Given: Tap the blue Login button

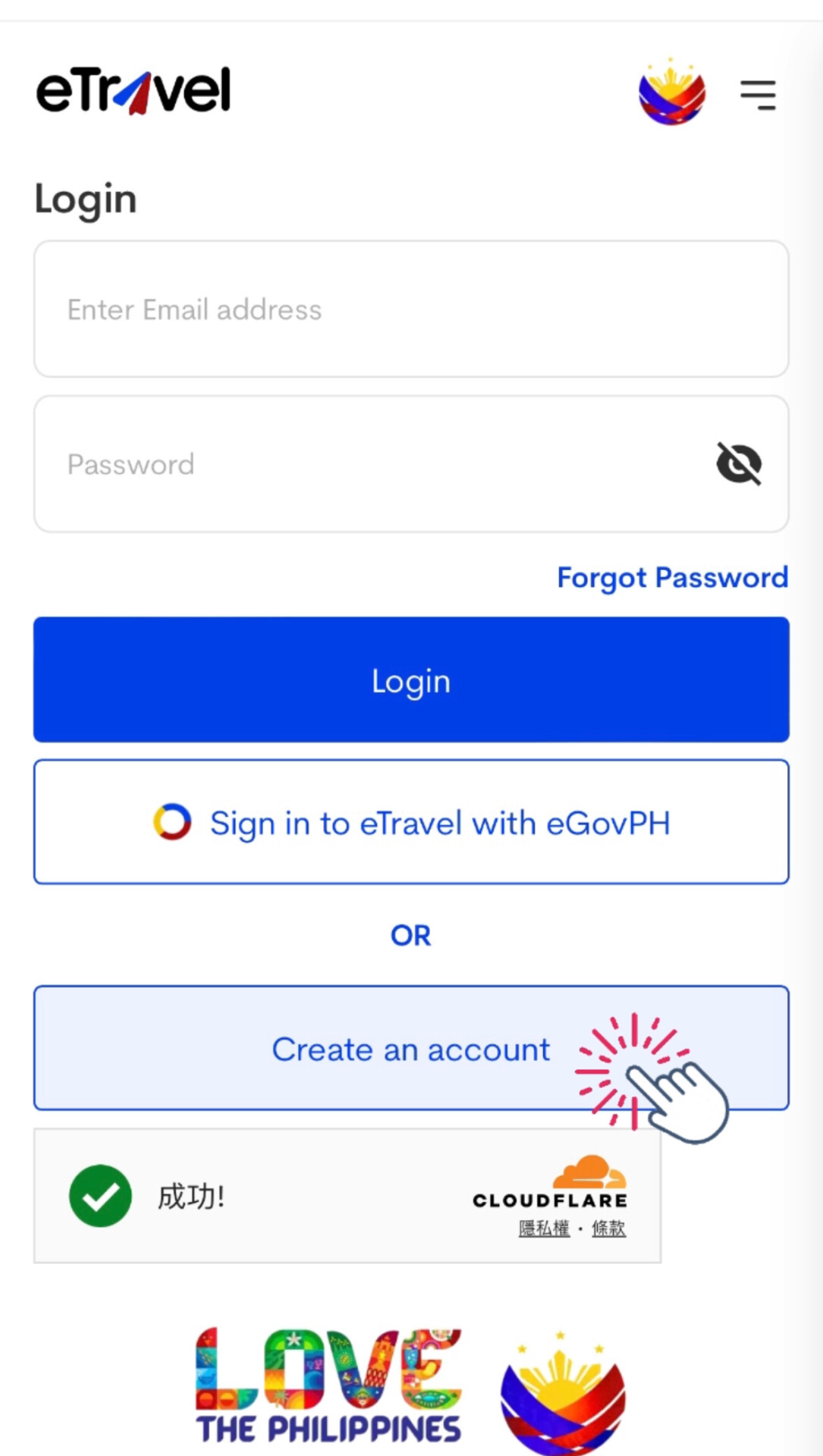Looking at the screenshot, I should tap(411, 679).
